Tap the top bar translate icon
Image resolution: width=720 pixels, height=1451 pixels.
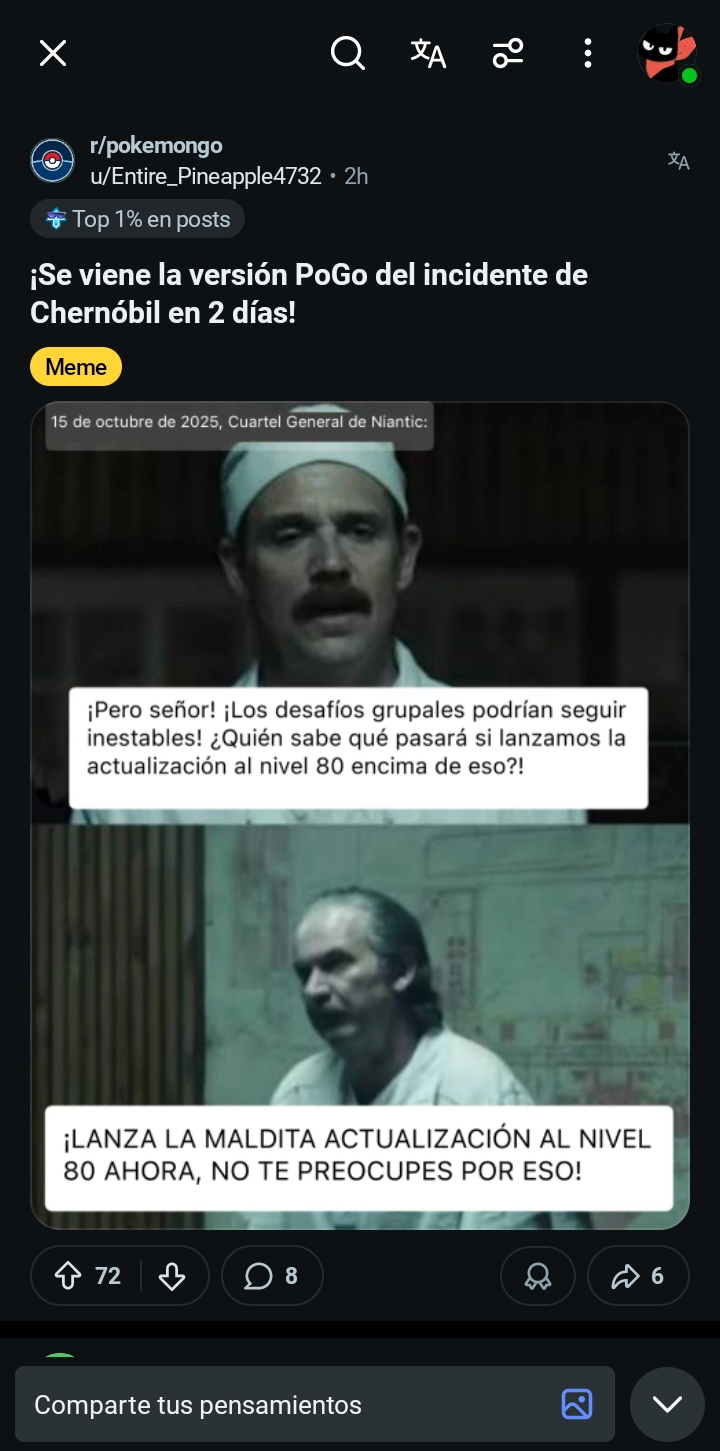(428, 53)
